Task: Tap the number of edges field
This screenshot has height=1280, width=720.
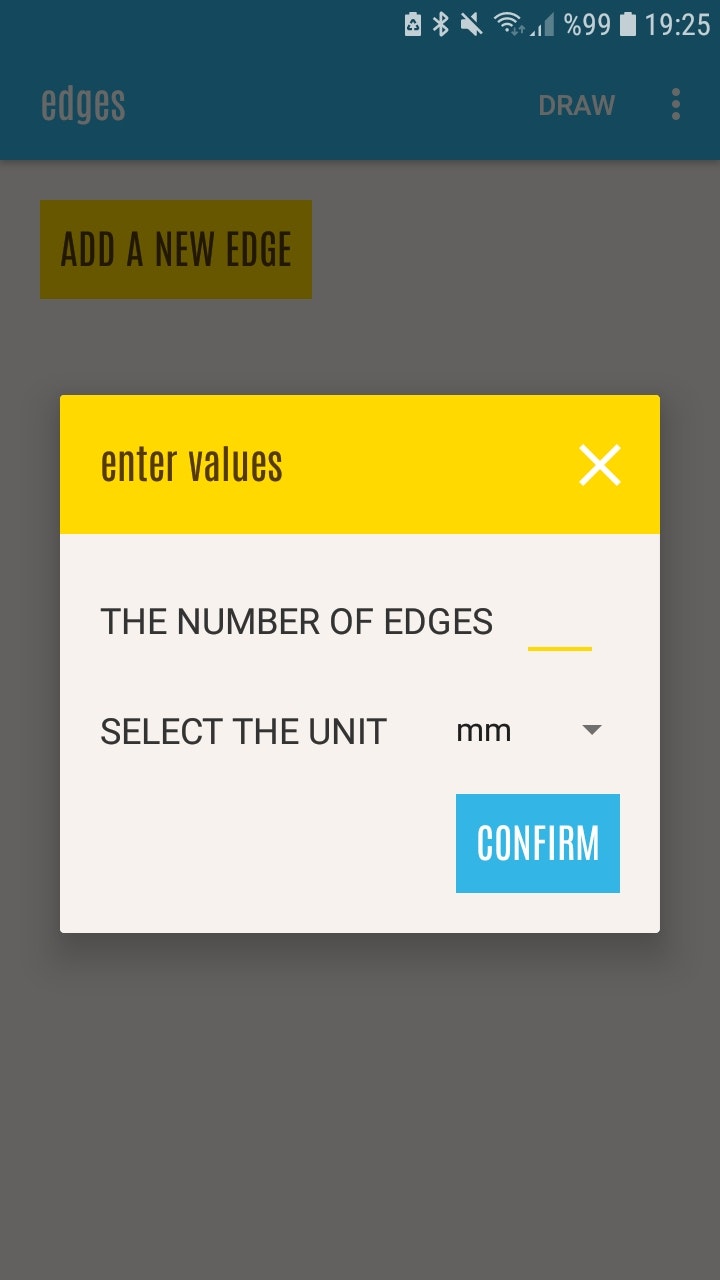Action: pyautogui.click(x=560, y=624)
